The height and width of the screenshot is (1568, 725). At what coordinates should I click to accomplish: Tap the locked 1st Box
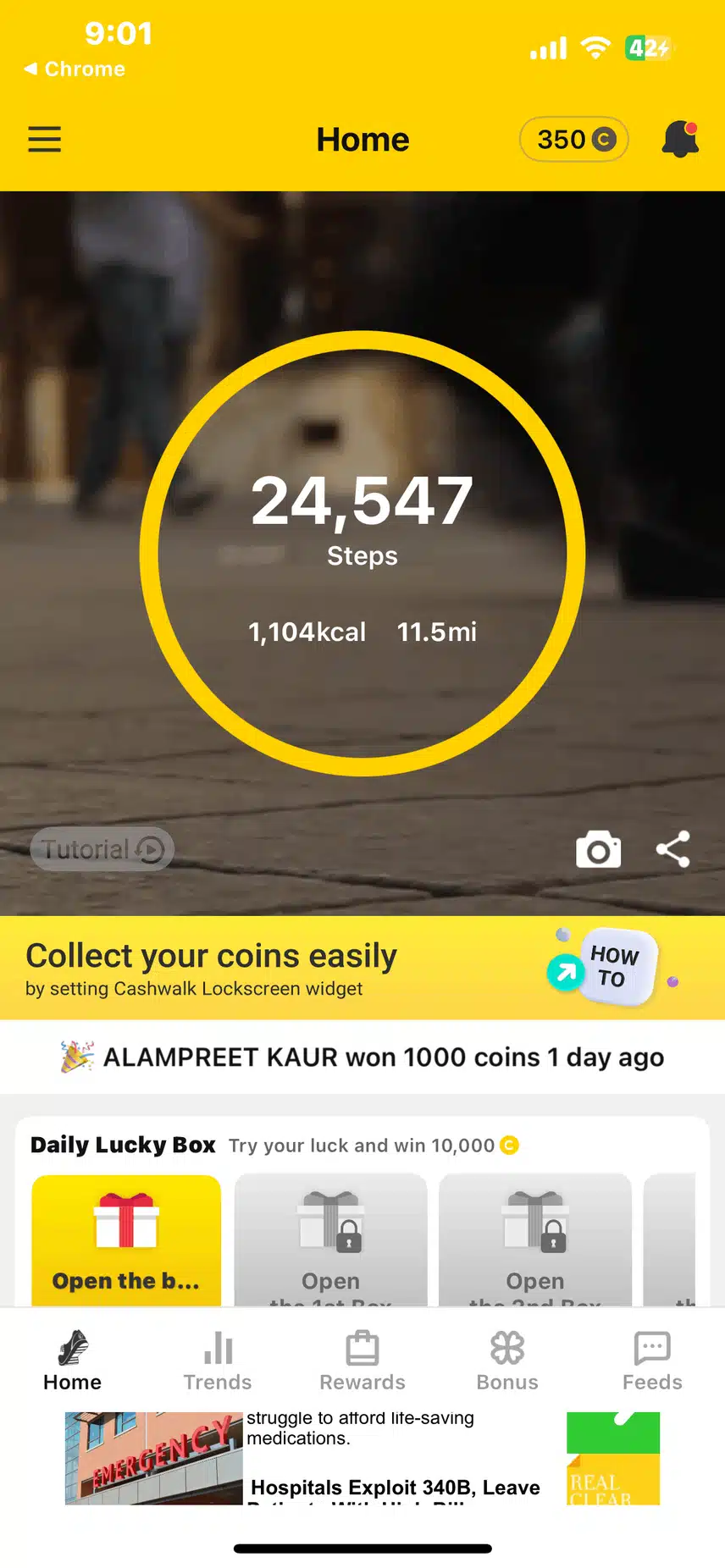(330, 1240)
